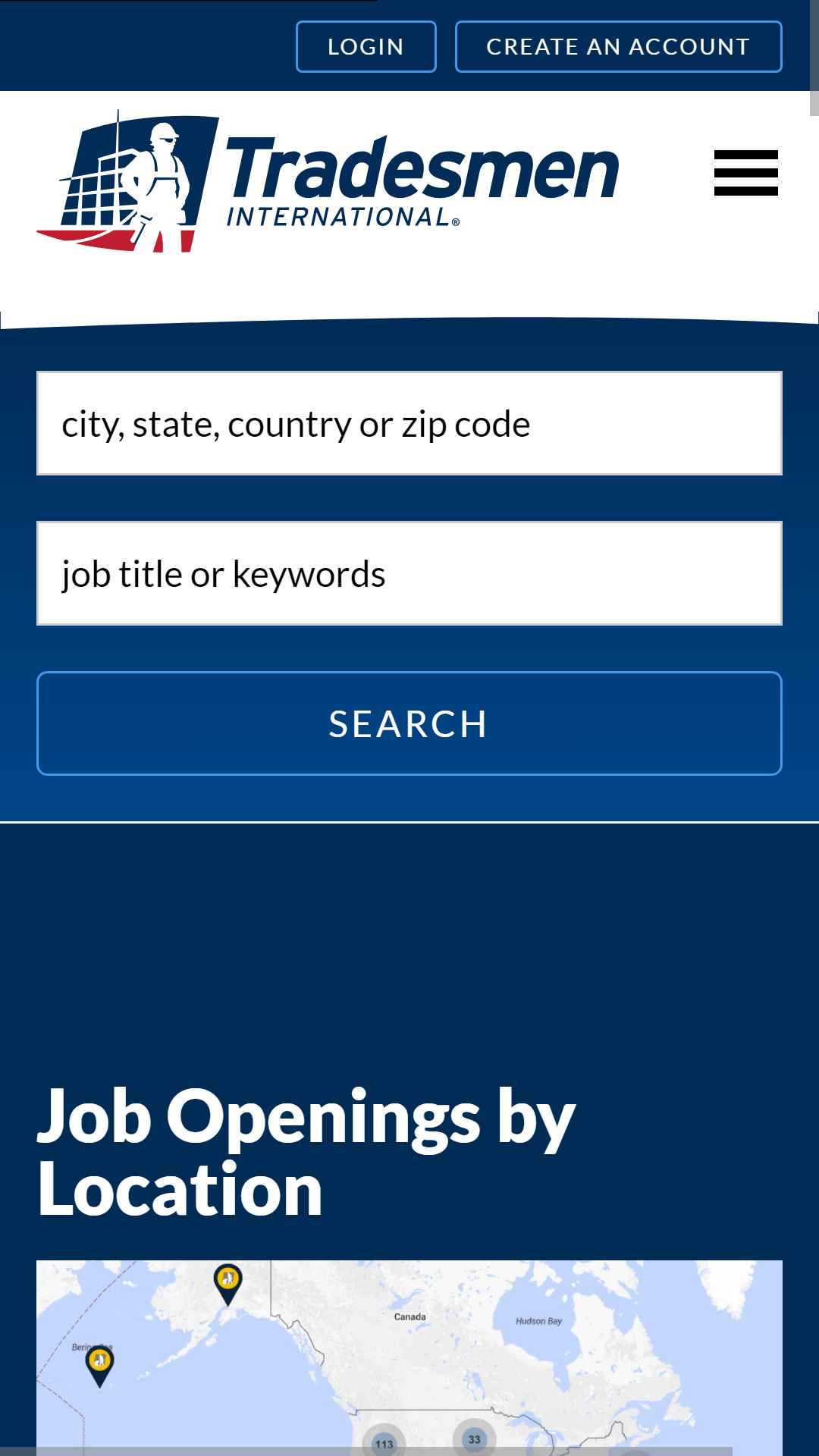Image resolution: width=819 pixels, height=1456 pixels.
Task: Focus the job title or keywords field
Action: 409,573
